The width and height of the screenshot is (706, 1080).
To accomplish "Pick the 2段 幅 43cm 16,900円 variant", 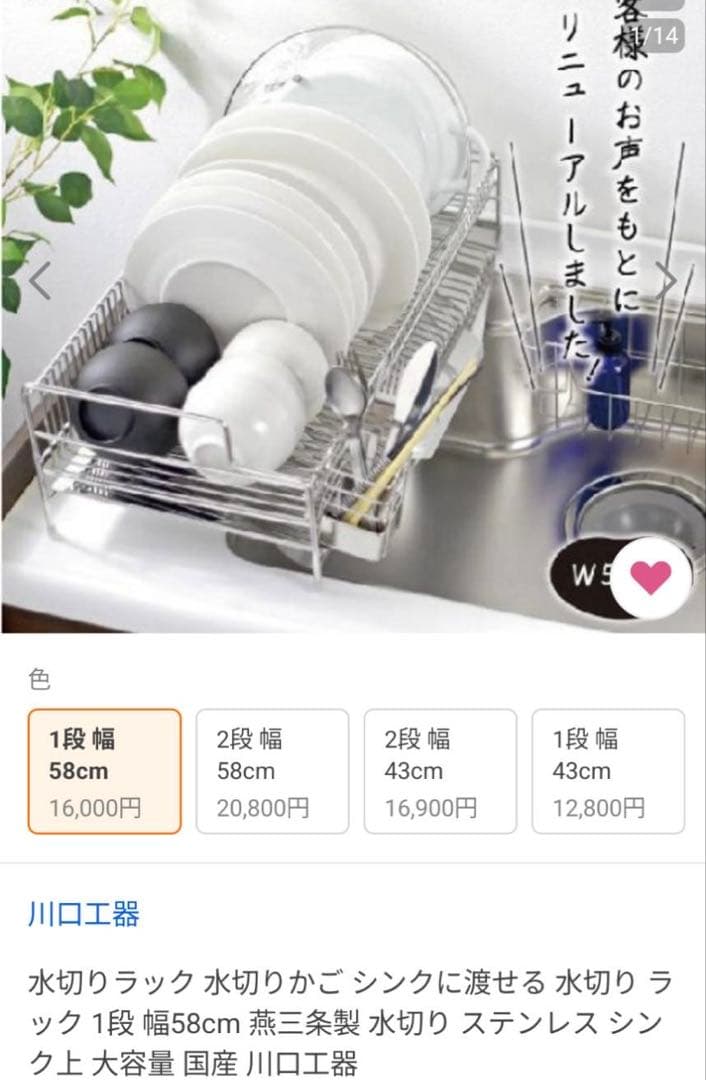I will coord(440,771).
